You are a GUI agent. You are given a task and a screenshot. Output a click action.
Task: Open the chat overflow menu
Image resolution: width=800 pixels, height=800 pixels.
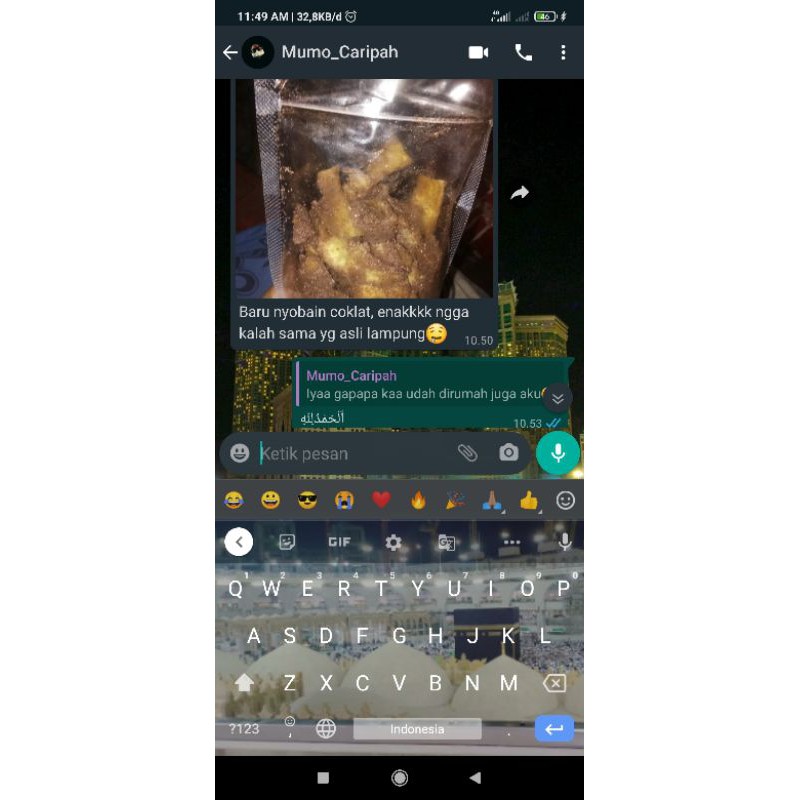pyautogui.click(x=563, y=53)
